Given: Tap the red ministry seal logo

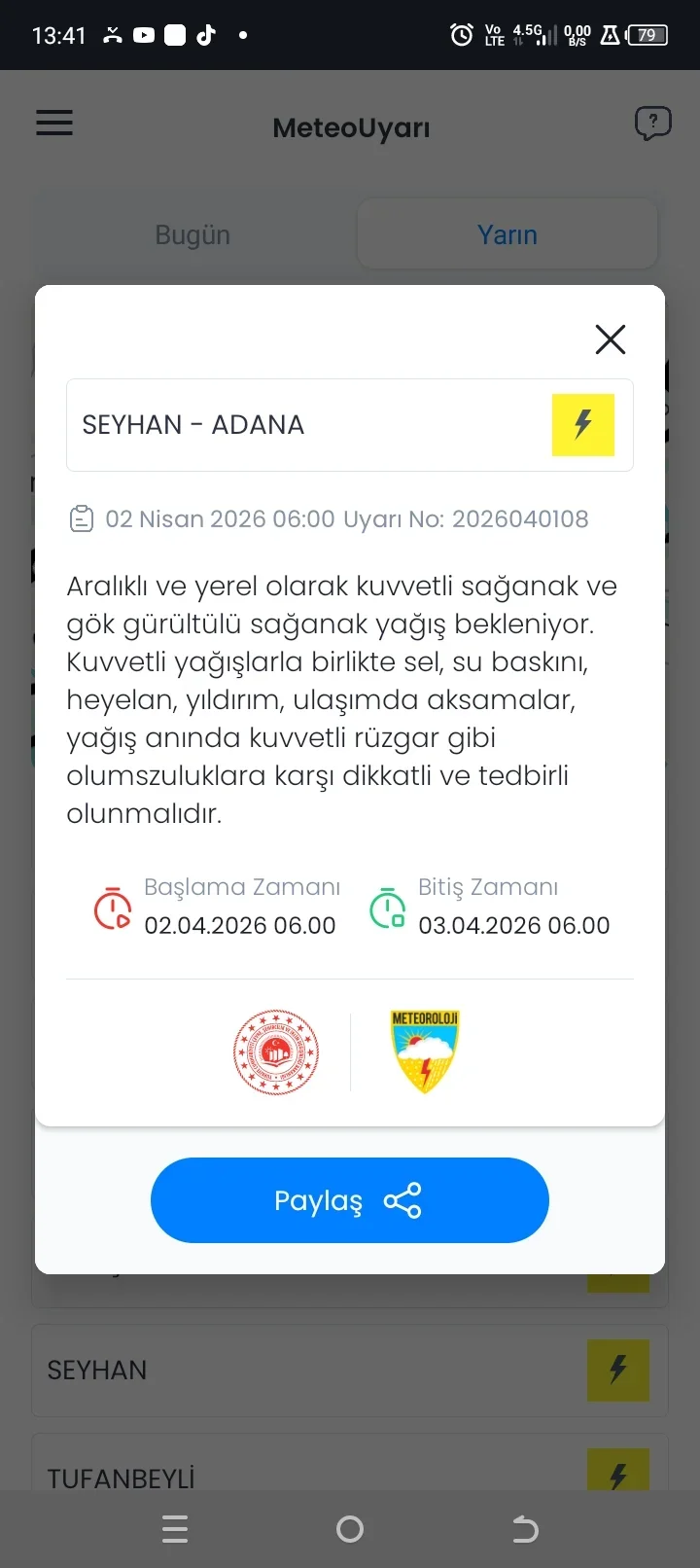Looking at the screenshot, I should click(x=276, y=1051).
